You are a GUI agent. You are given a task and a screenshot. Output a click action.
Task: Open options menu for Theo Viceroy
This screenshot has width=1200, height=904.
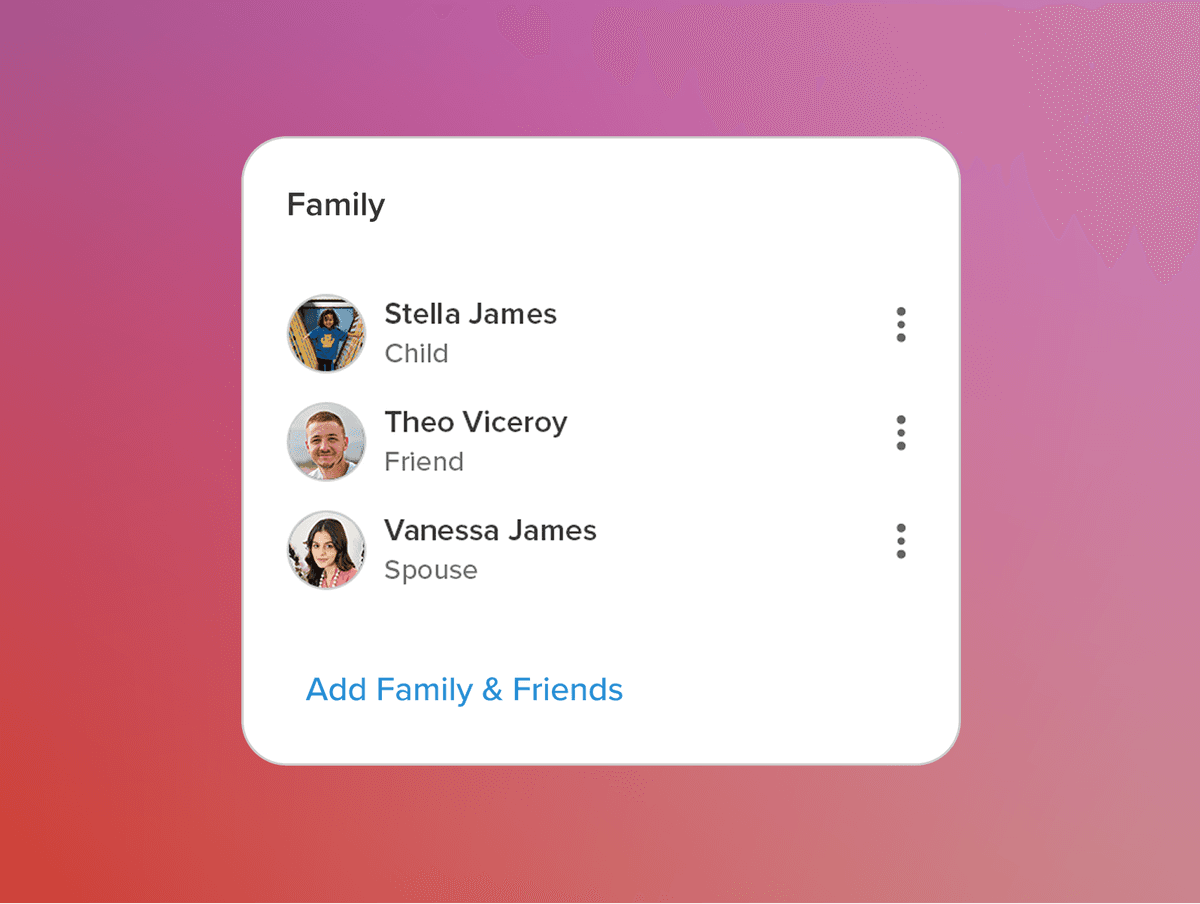coord(901,433)
